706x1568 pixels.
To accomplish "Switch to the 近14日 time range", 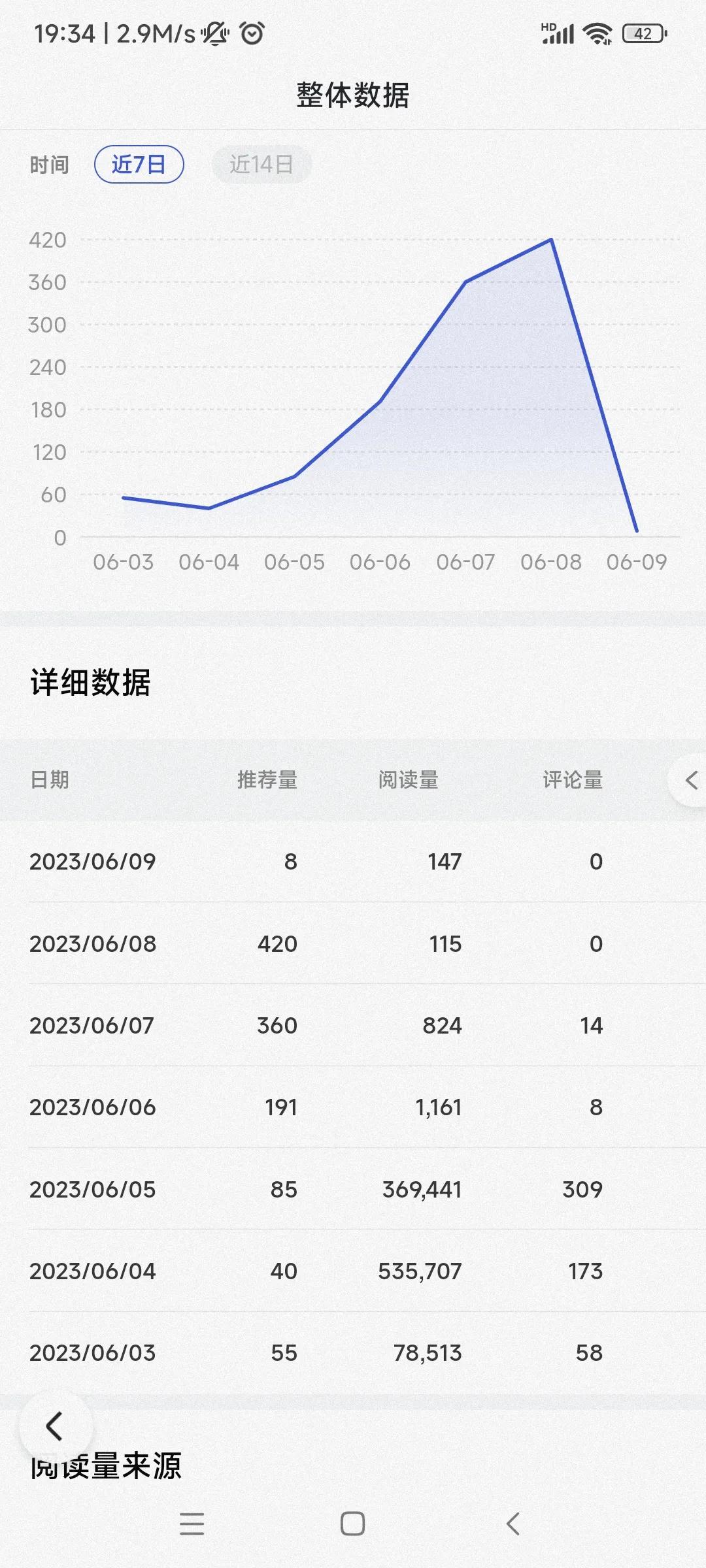I will click(261, 163).
